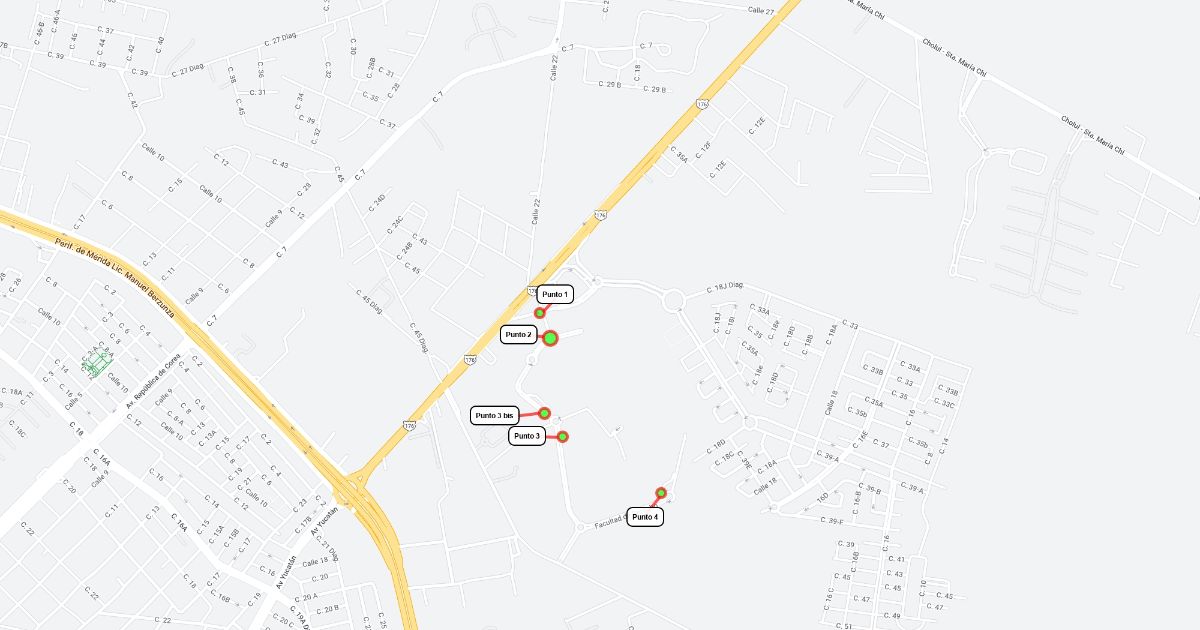
Task: Open the Punto 2 marker
Action: (x=550, y=338)
